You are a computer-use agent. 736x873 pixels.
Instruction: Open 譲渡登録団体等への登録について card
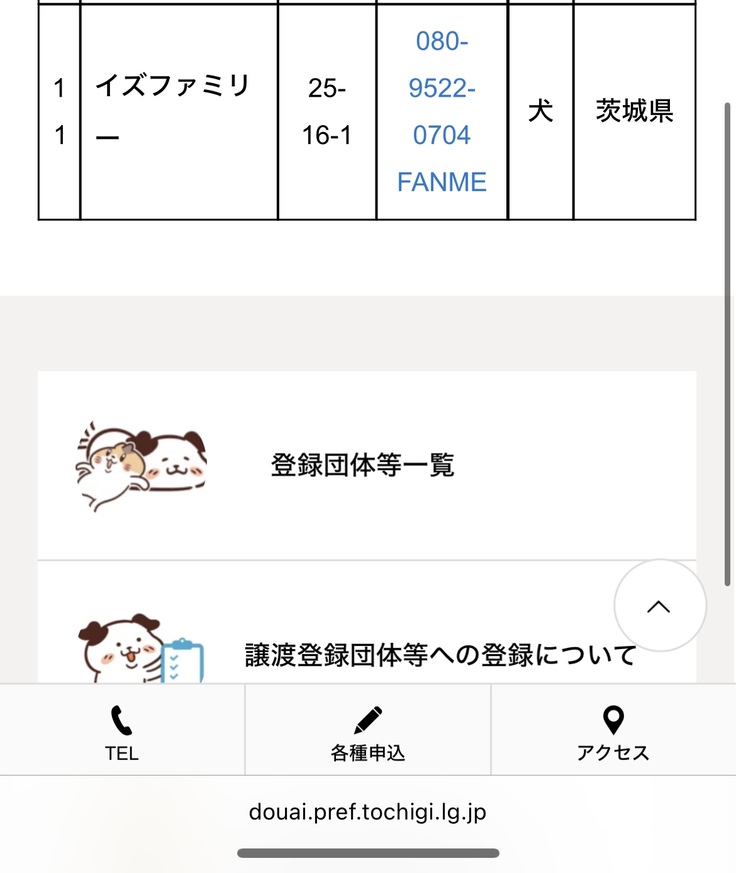point(366,640)
